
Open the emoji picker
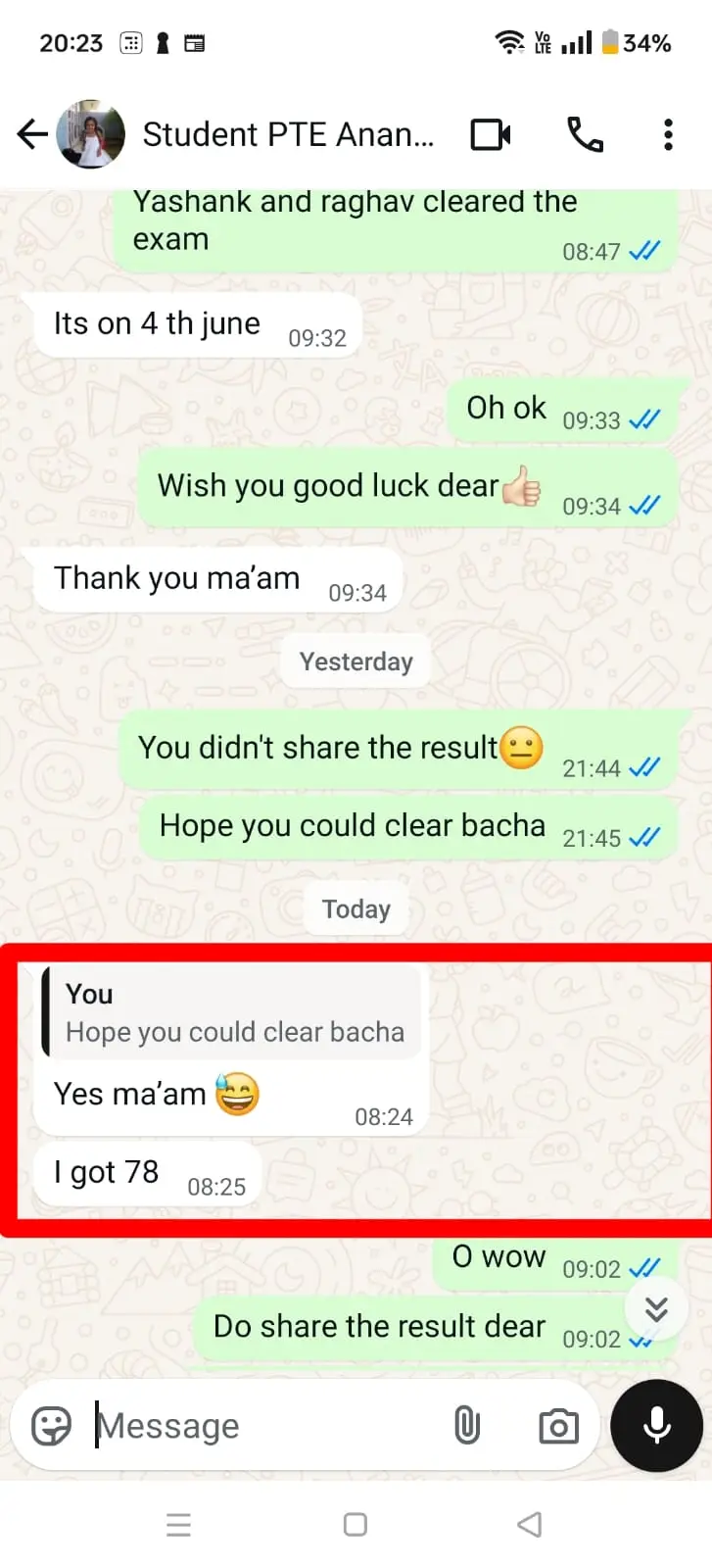tap(51, 1426)
